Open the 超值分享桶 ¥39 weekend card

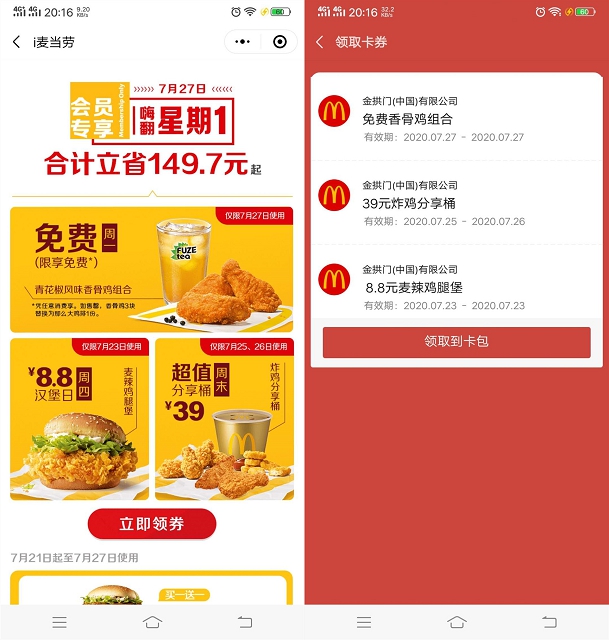(224, 418)
